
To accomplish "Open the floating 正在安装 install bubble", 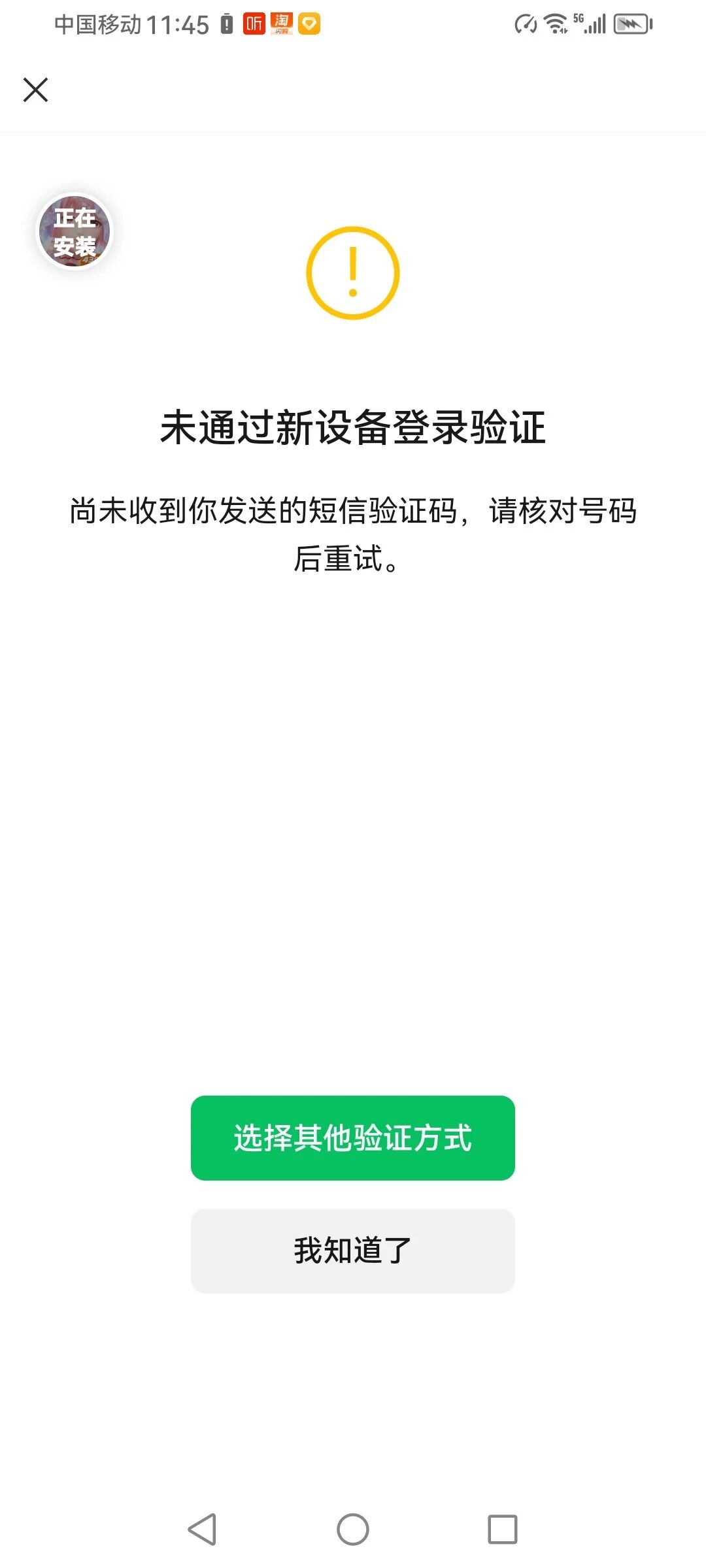I will (75, 231).
